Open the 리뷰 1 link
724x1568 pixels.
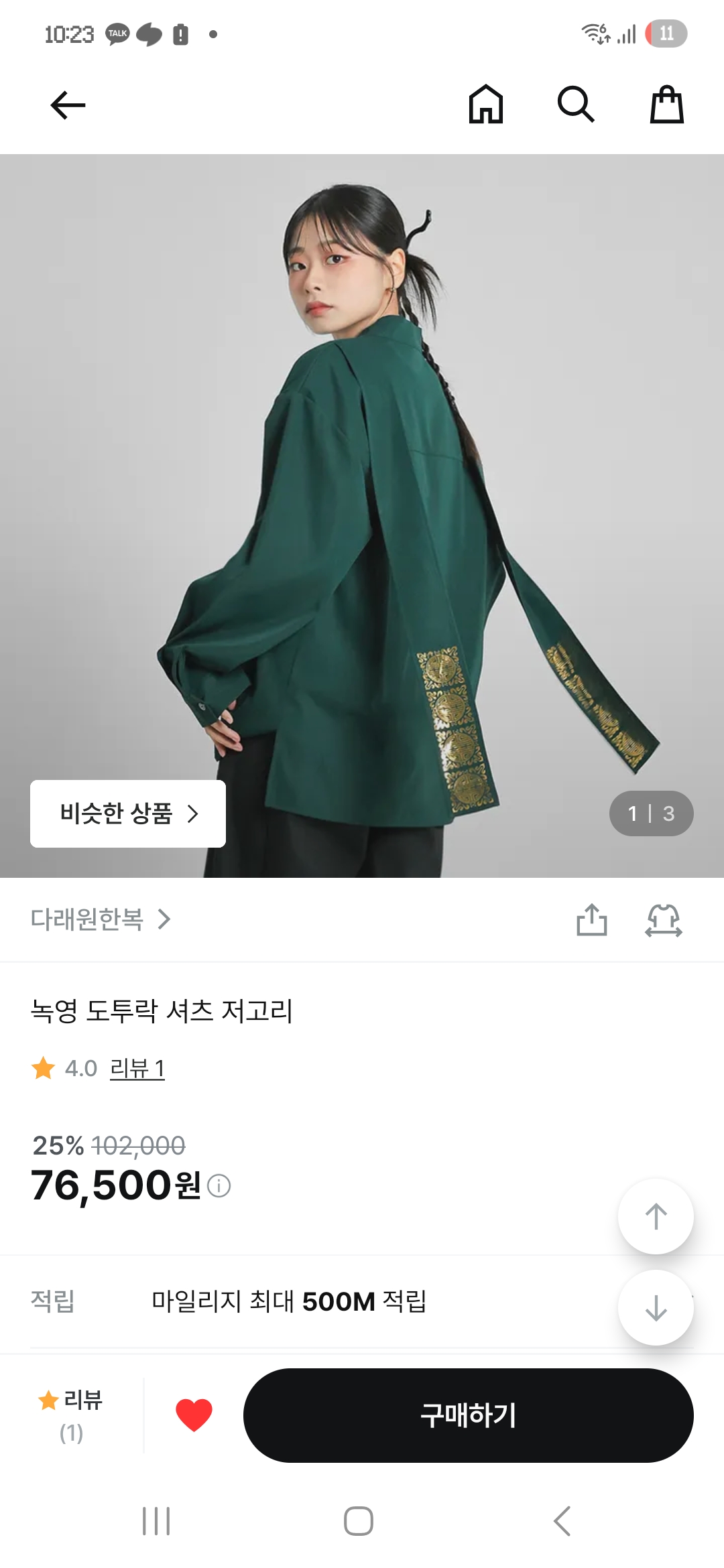pyautogui.click(x=137, y=1068)
